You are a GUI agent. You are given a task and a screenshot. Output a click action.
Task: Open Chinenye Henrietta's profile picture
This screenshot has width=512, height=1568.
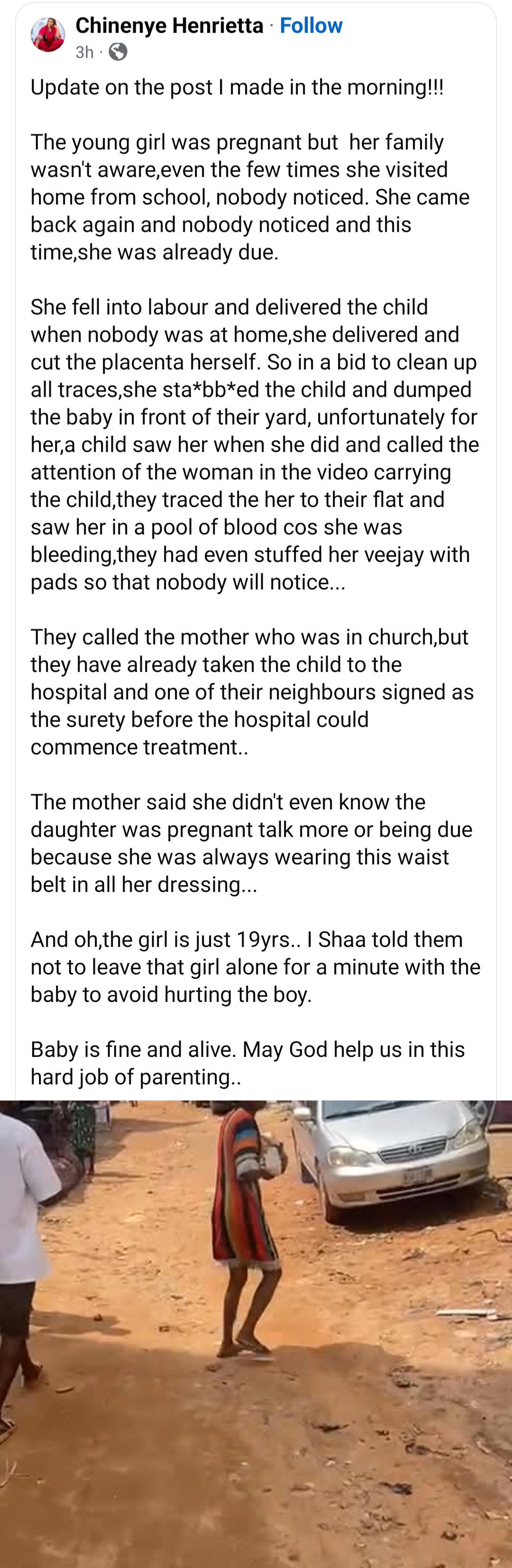coord(48,35)
